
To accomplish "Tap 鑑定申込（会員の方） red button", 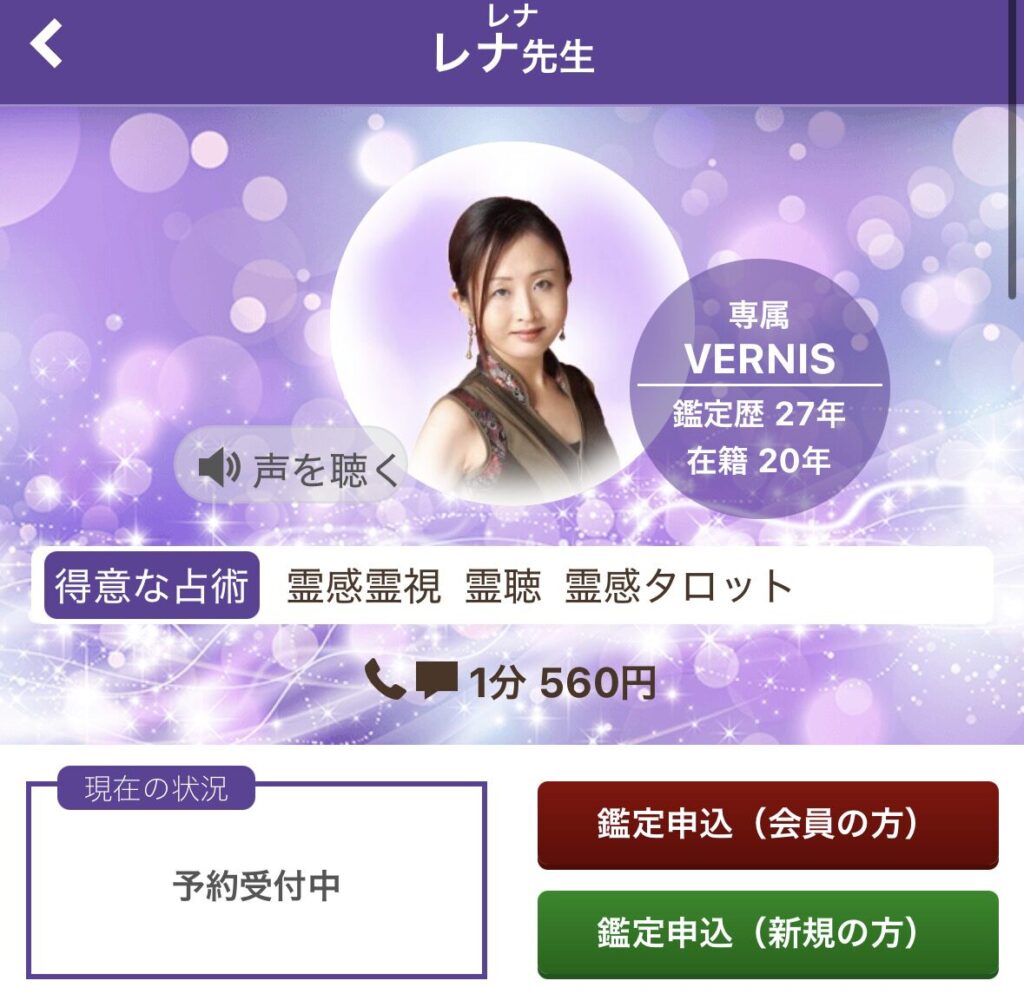I will point(767,824).
